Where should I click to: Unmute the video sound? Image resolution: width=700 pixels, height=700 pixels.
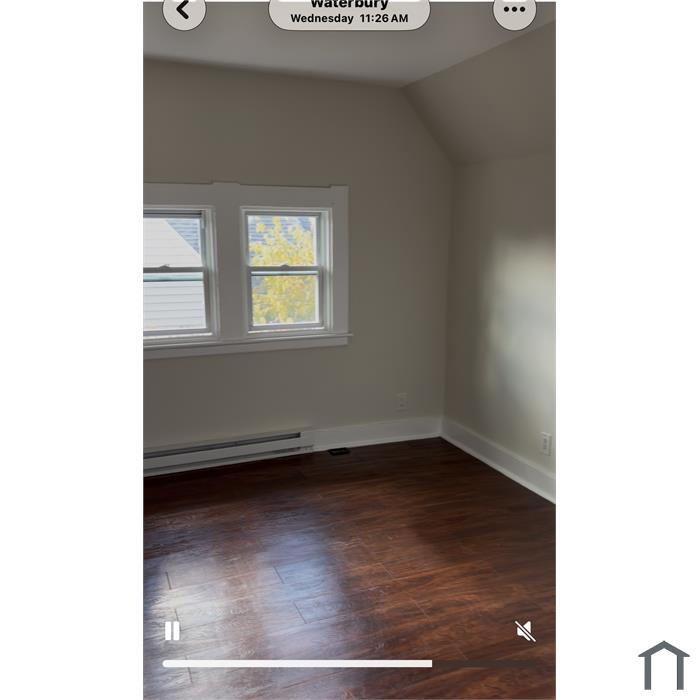pos(525,630)
